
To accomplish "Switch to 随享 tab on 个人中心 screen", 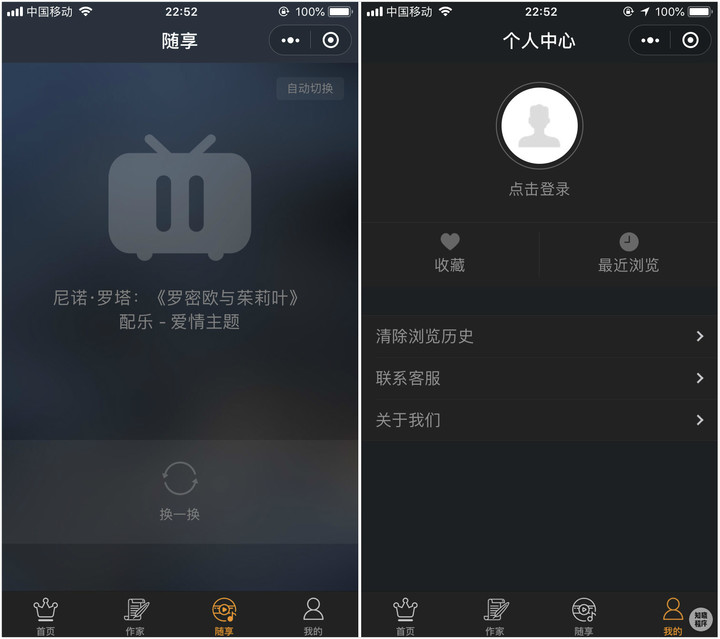I will tap(584, 616).
